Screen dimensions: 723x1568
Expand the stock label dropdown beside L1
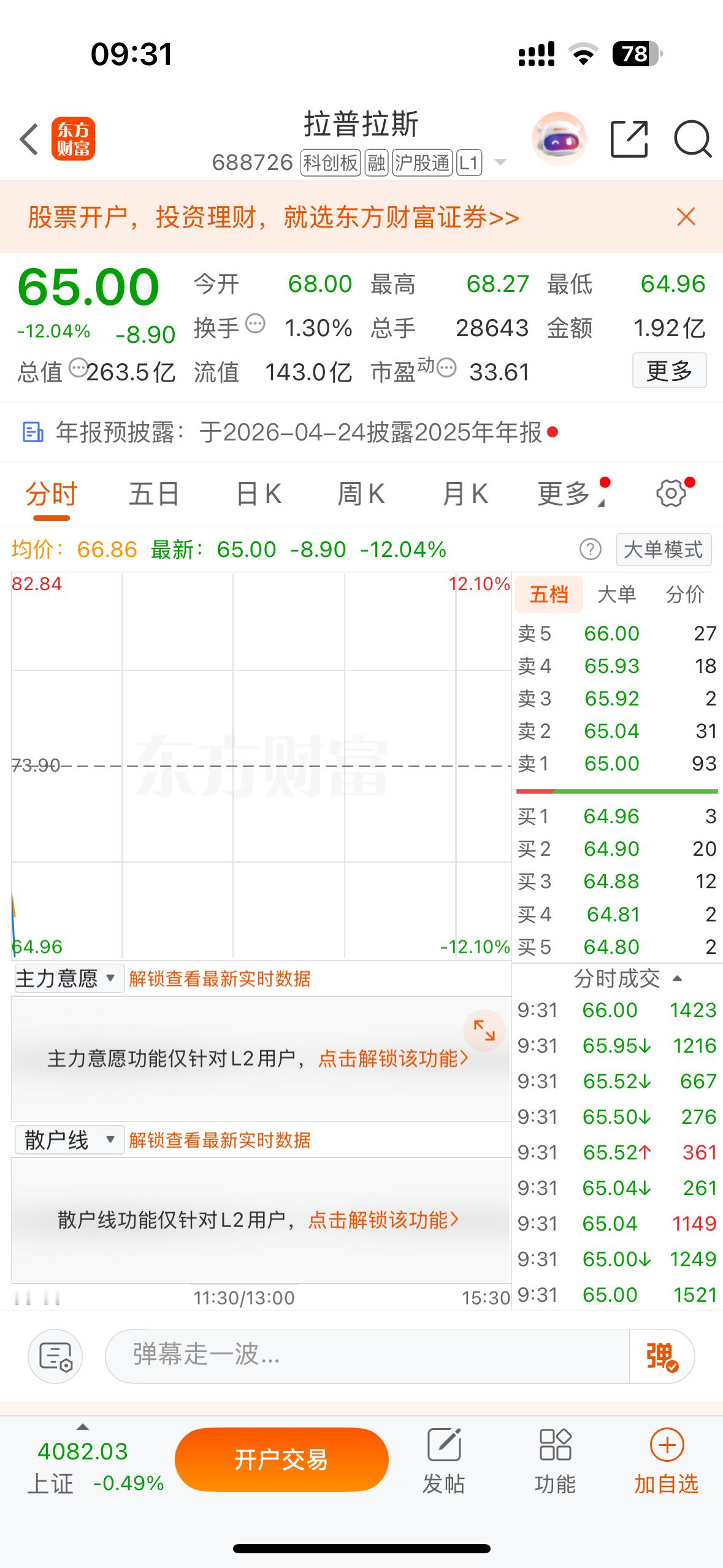coord(502,164)
